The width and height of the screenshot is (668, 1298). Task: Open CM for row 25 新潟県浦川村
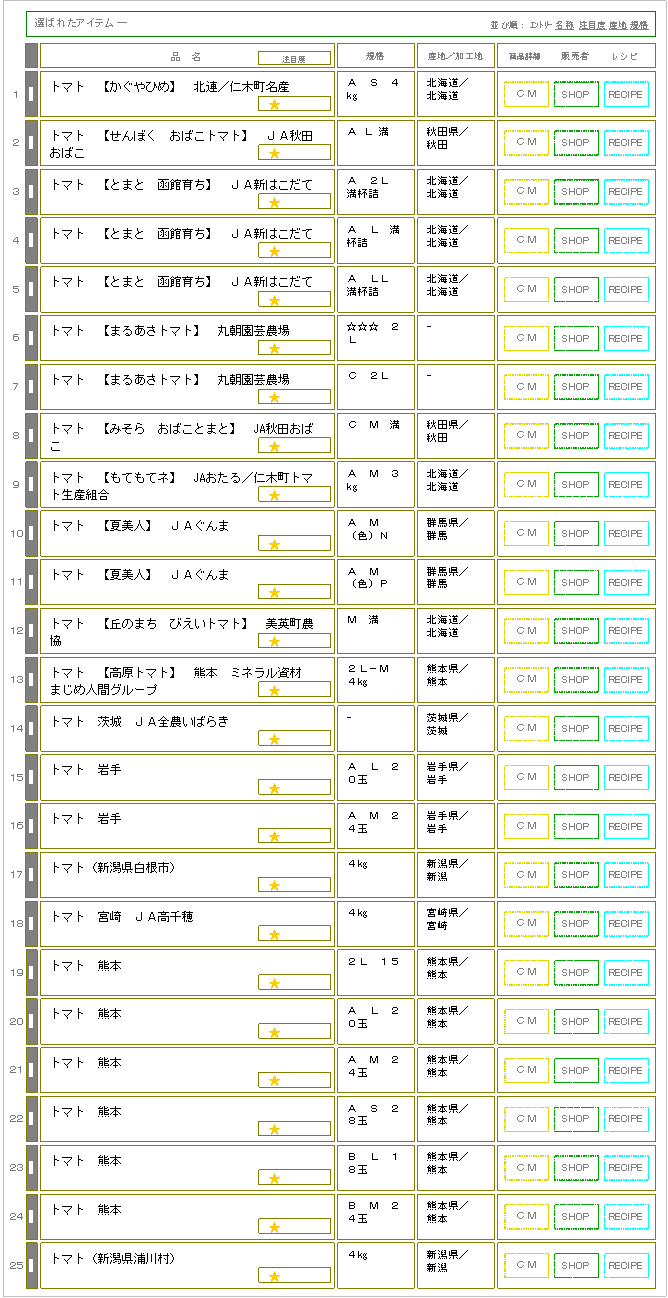coord(526,1266)
